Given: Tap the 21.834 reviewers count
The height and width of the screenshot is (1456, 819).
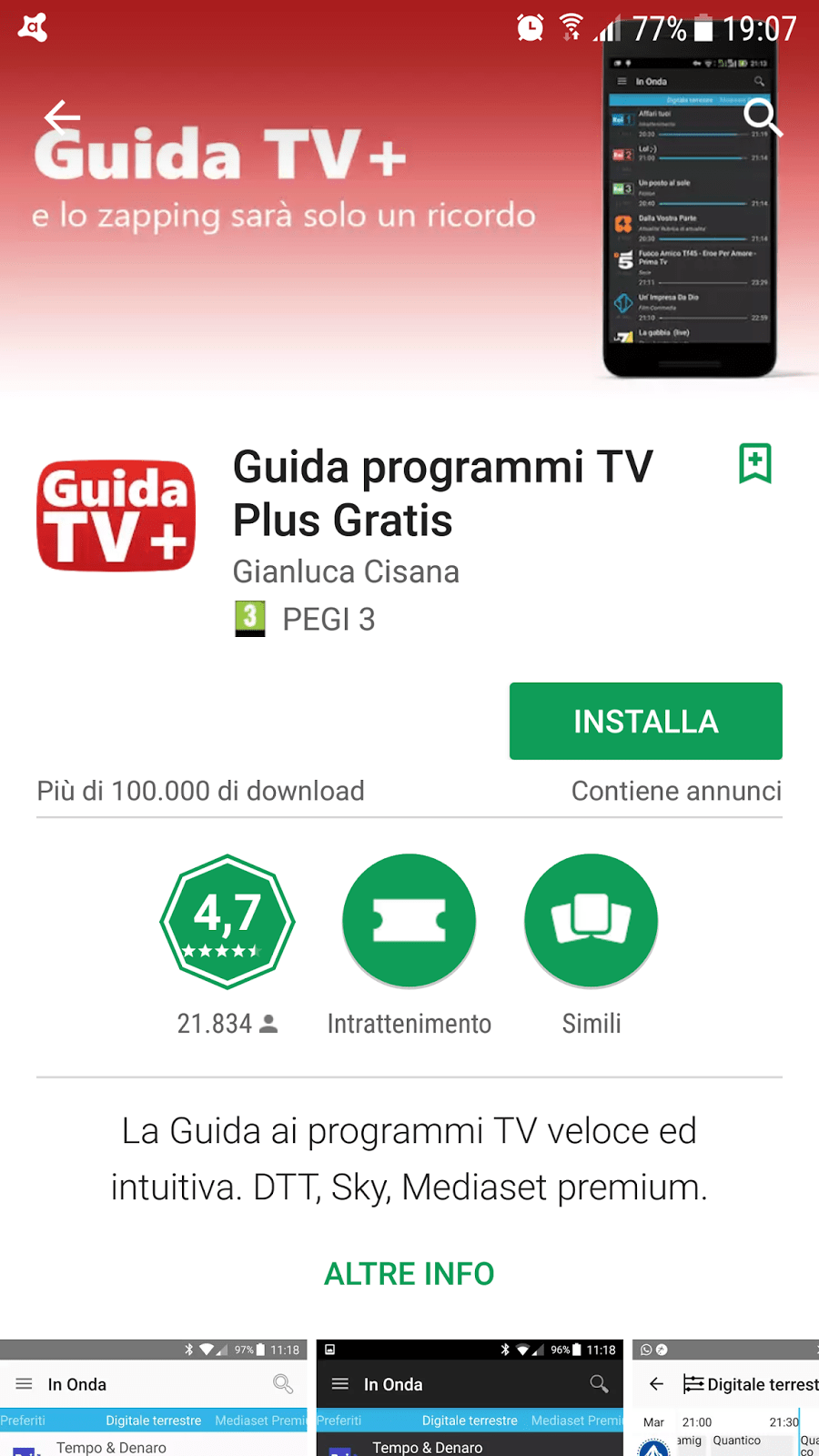Looking at the screenshot, I should [226, 1023].
